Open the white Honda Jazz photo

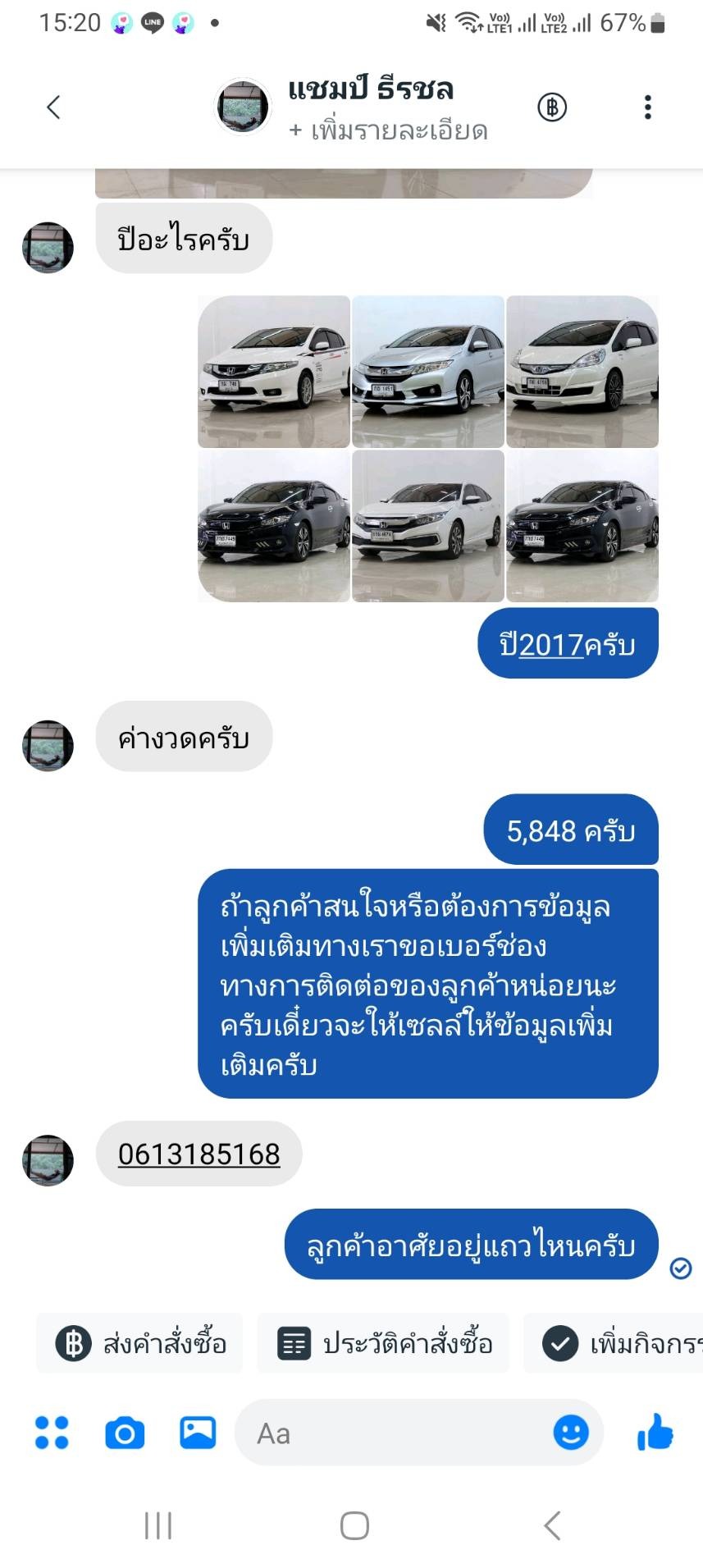[582, 372]
